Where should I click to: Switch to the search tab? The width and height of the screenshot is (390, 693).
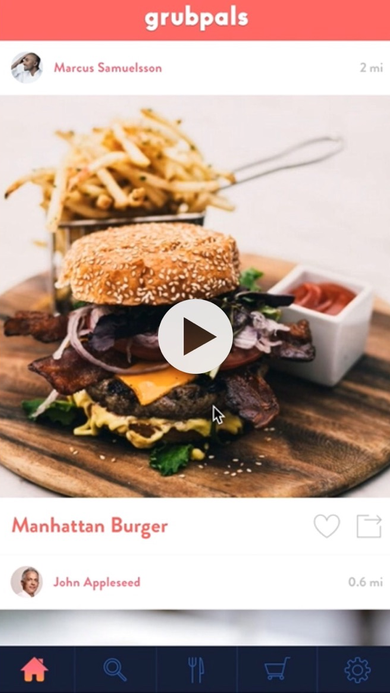coord(115,670)
